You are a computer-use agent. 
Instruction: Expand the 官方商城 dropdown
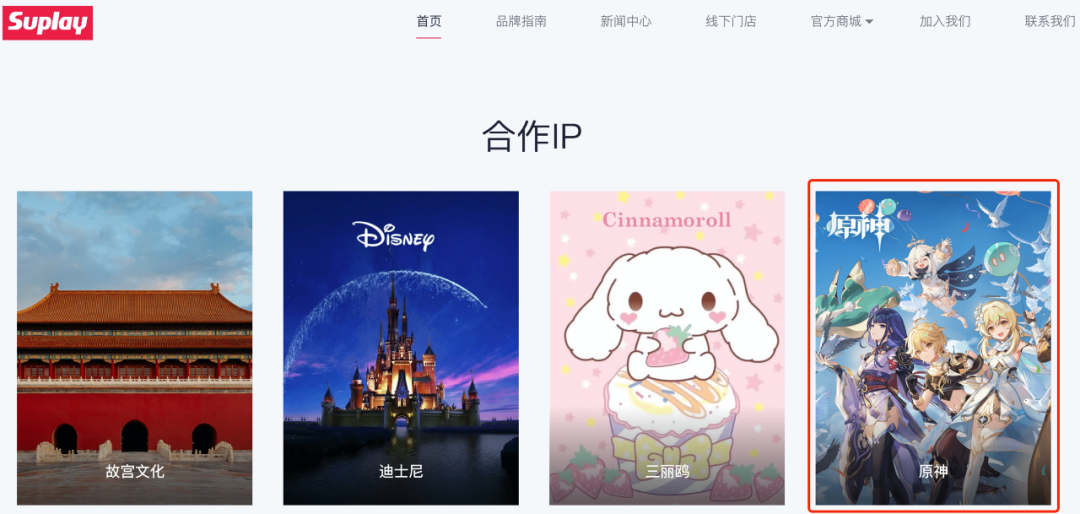[x=841, y=21]
